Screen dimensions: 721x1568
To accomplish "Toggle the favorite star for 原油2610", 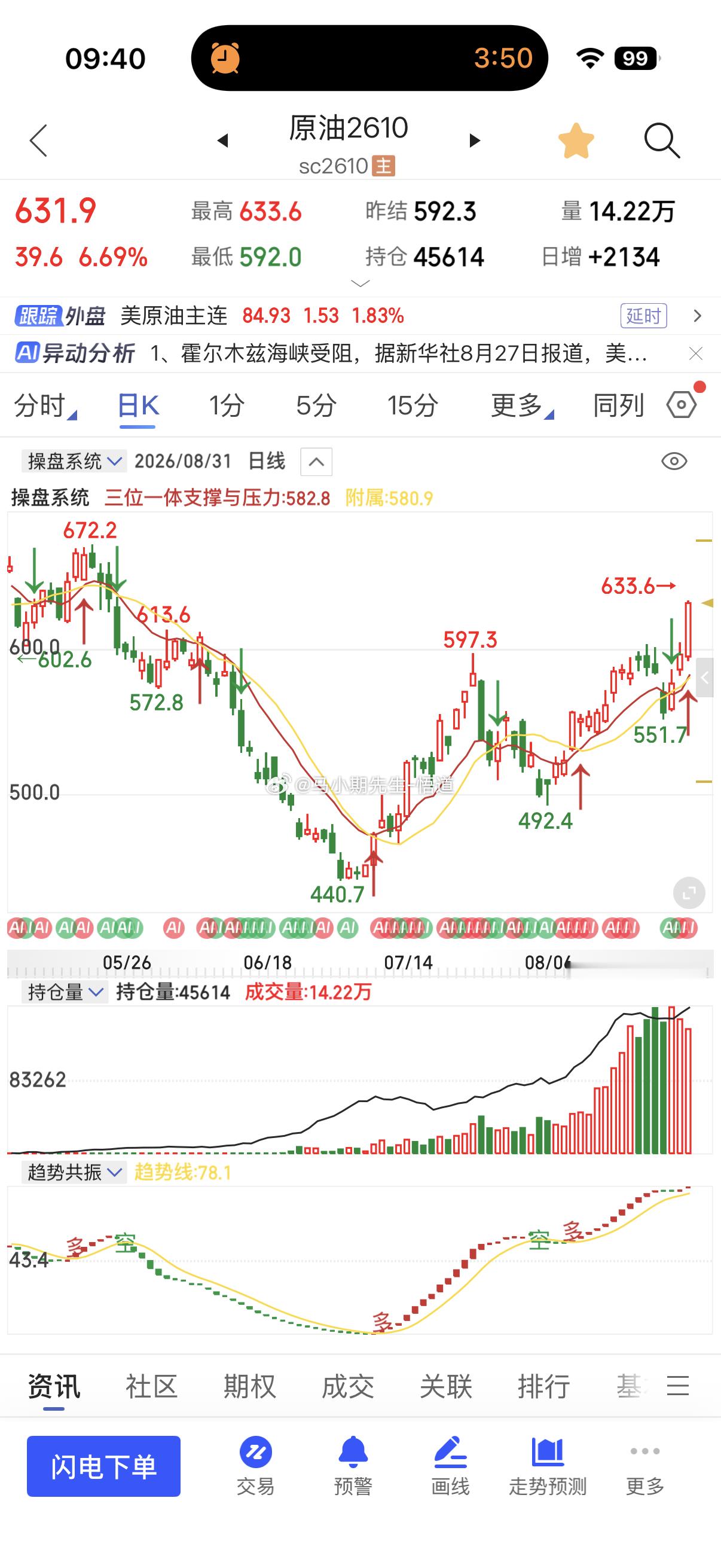I will (x=576, y=141).
